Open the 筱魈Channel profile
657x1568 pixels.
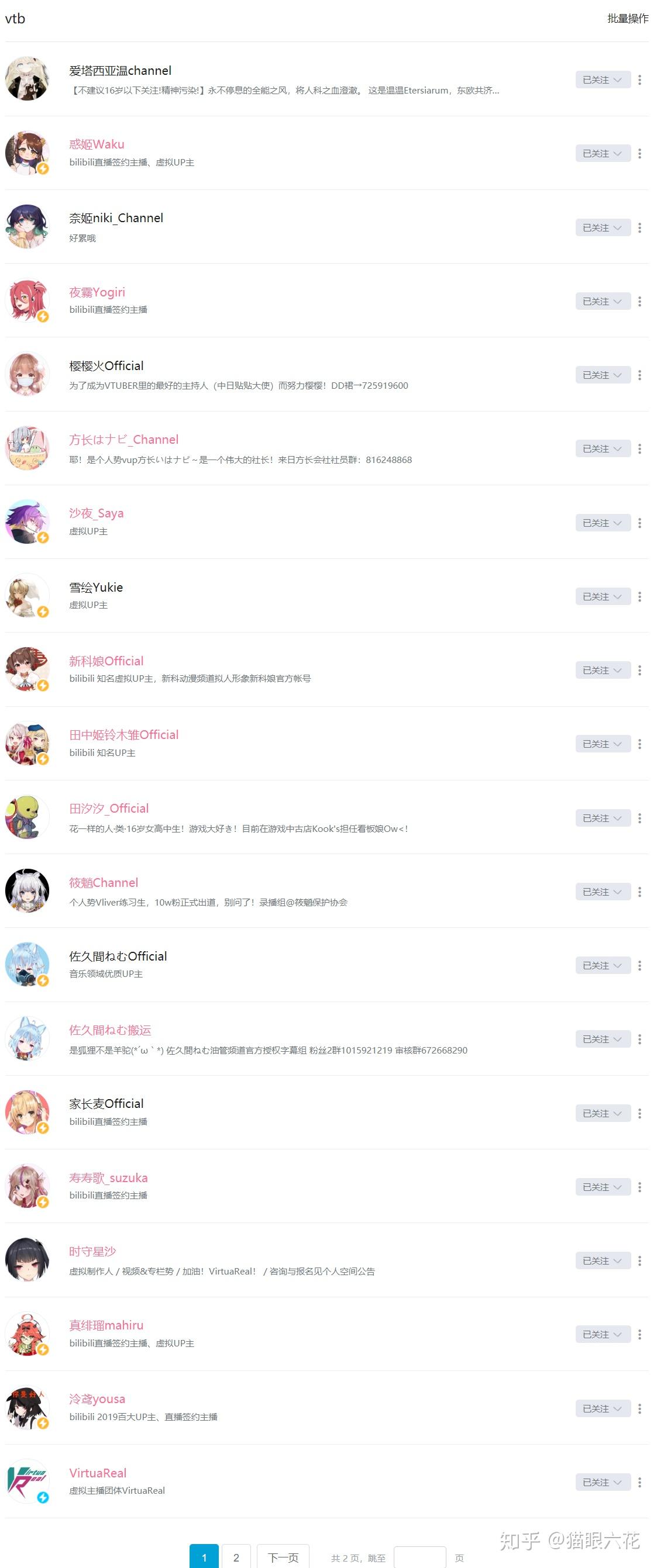(x=104, y=883)
